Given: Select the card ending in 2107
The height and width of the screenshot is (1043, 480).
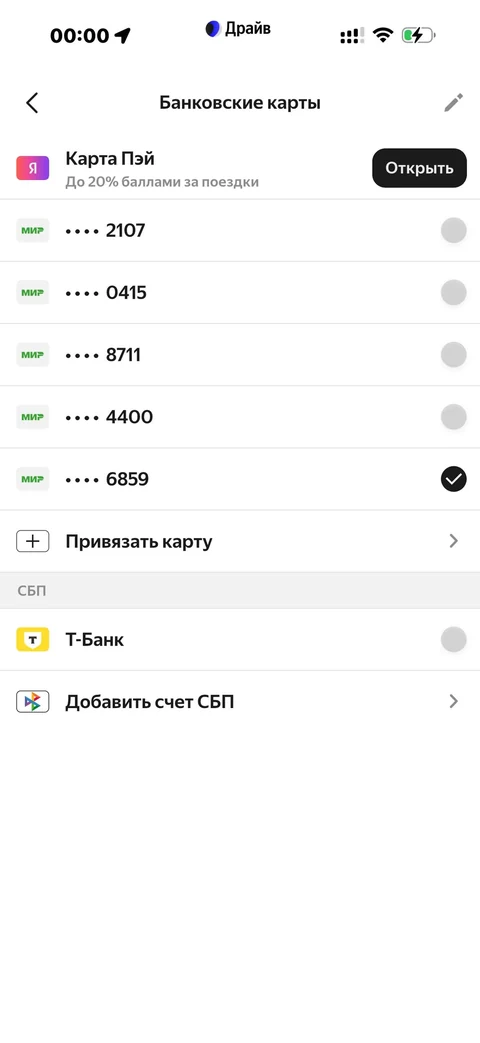Looking at the screenshot, I should tap(240, 231).
